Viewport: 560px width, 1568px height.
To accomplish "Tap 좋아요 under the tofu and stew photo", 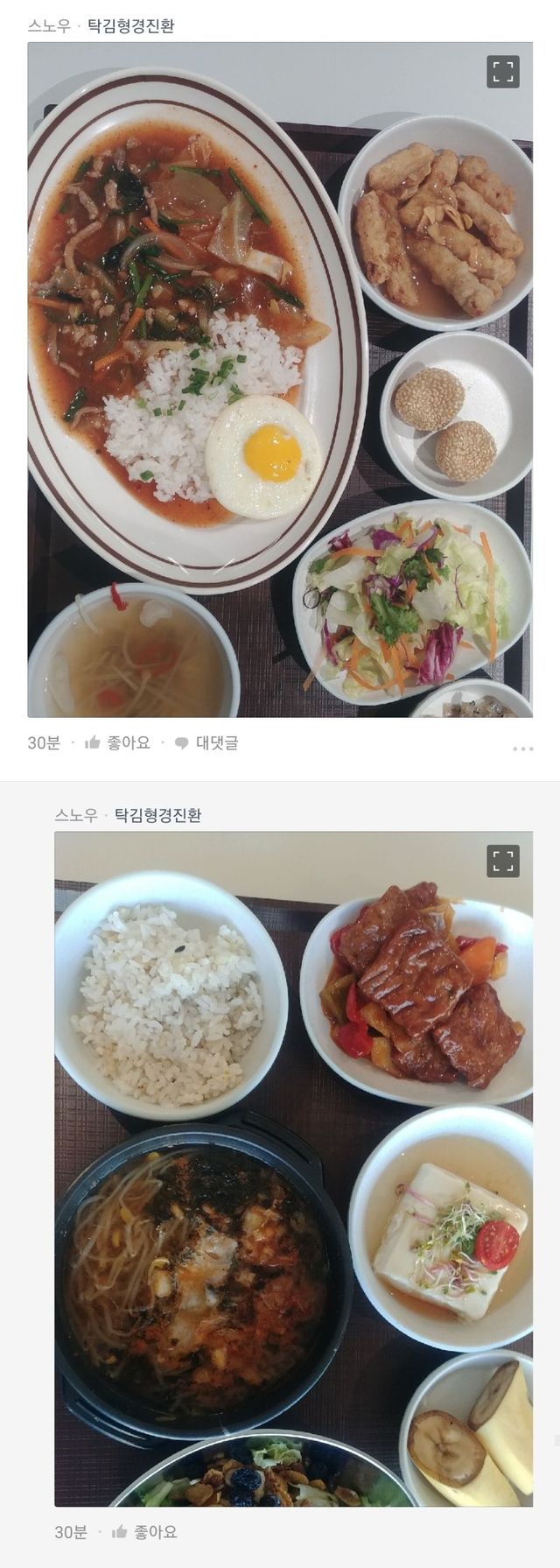I will tap(145, 1532).
